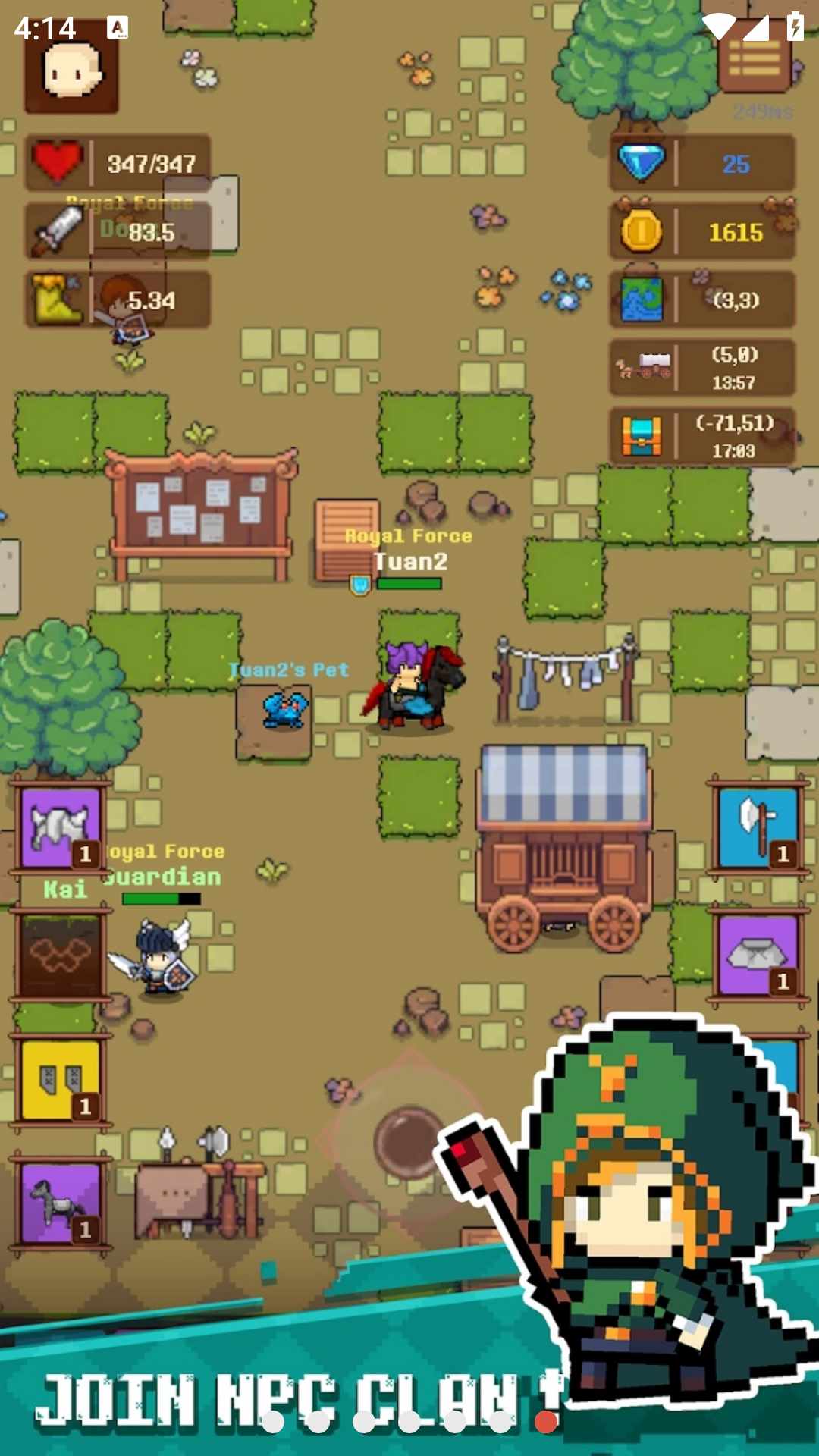
Task: Jump to the first page indicator dot
Action: pos(273,1422)
